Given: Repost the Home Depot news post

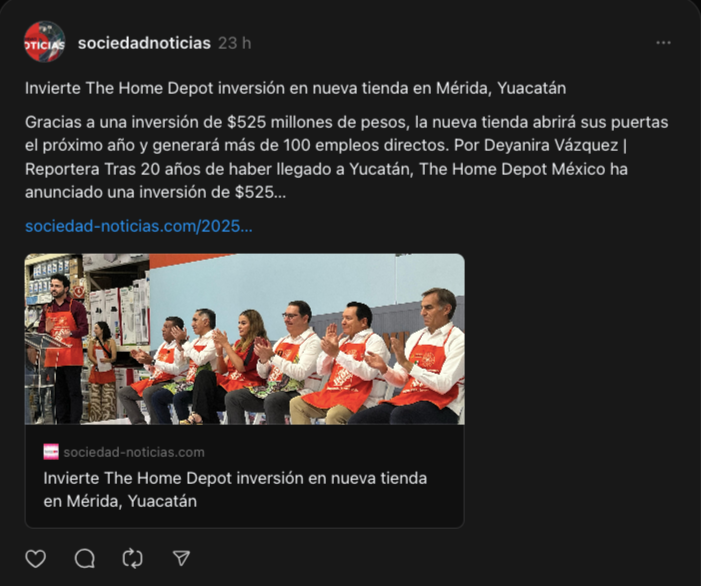Looking at the screenshot, I should coord(133,558).
